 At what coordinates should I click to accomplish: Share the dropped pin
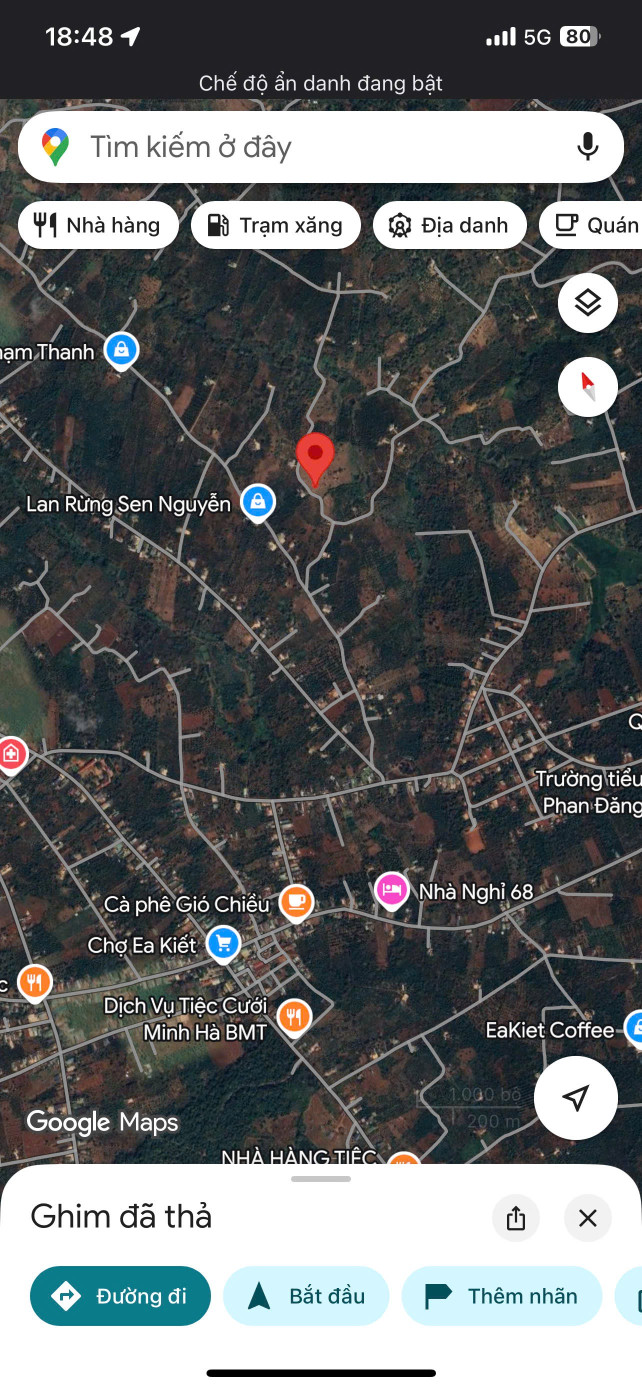click(516, 1218)
